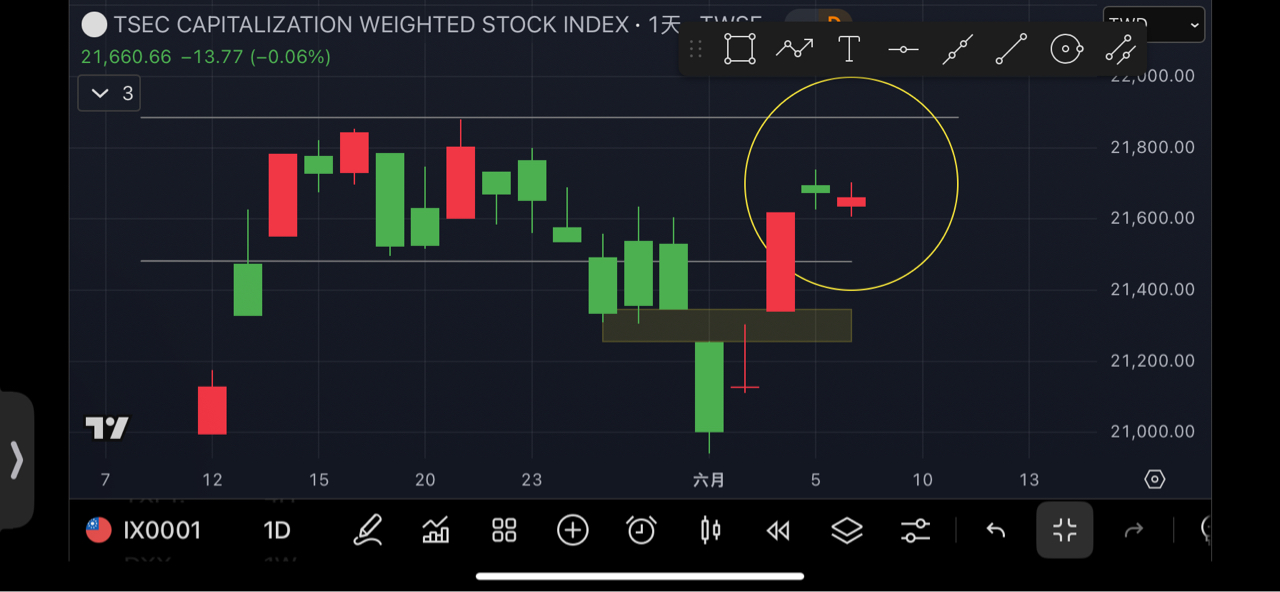Select the rectangle drawing tool

740,48
